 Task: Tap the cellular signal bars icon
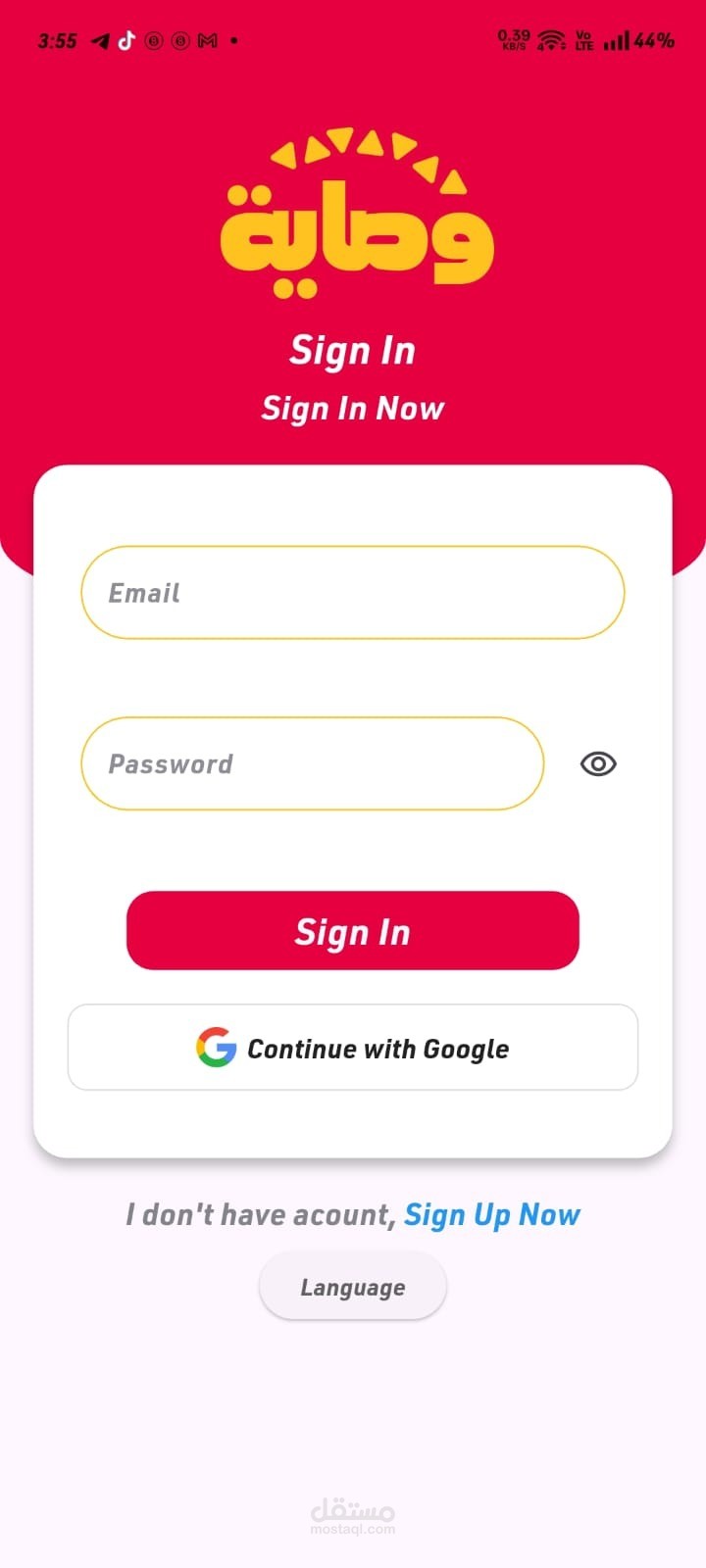coord(618,40)
